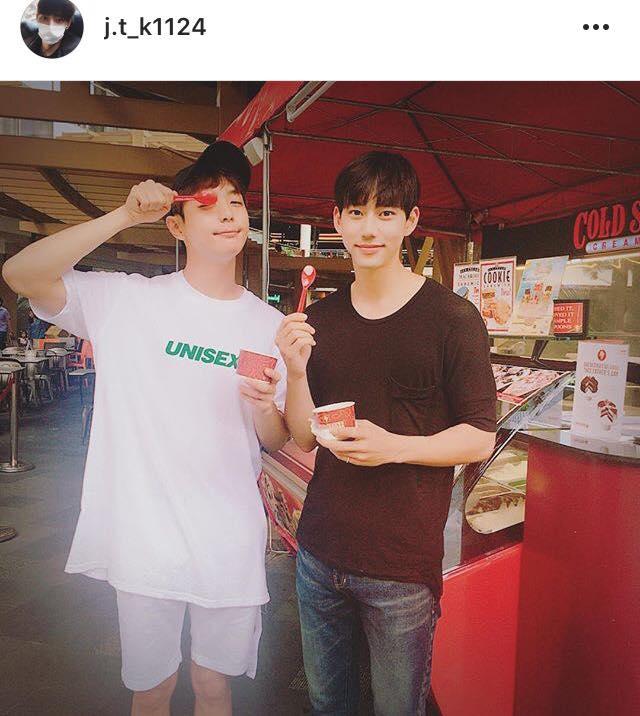Open the j.t_k1124 profile picture

pyautogui.click(x=51, y=28)
